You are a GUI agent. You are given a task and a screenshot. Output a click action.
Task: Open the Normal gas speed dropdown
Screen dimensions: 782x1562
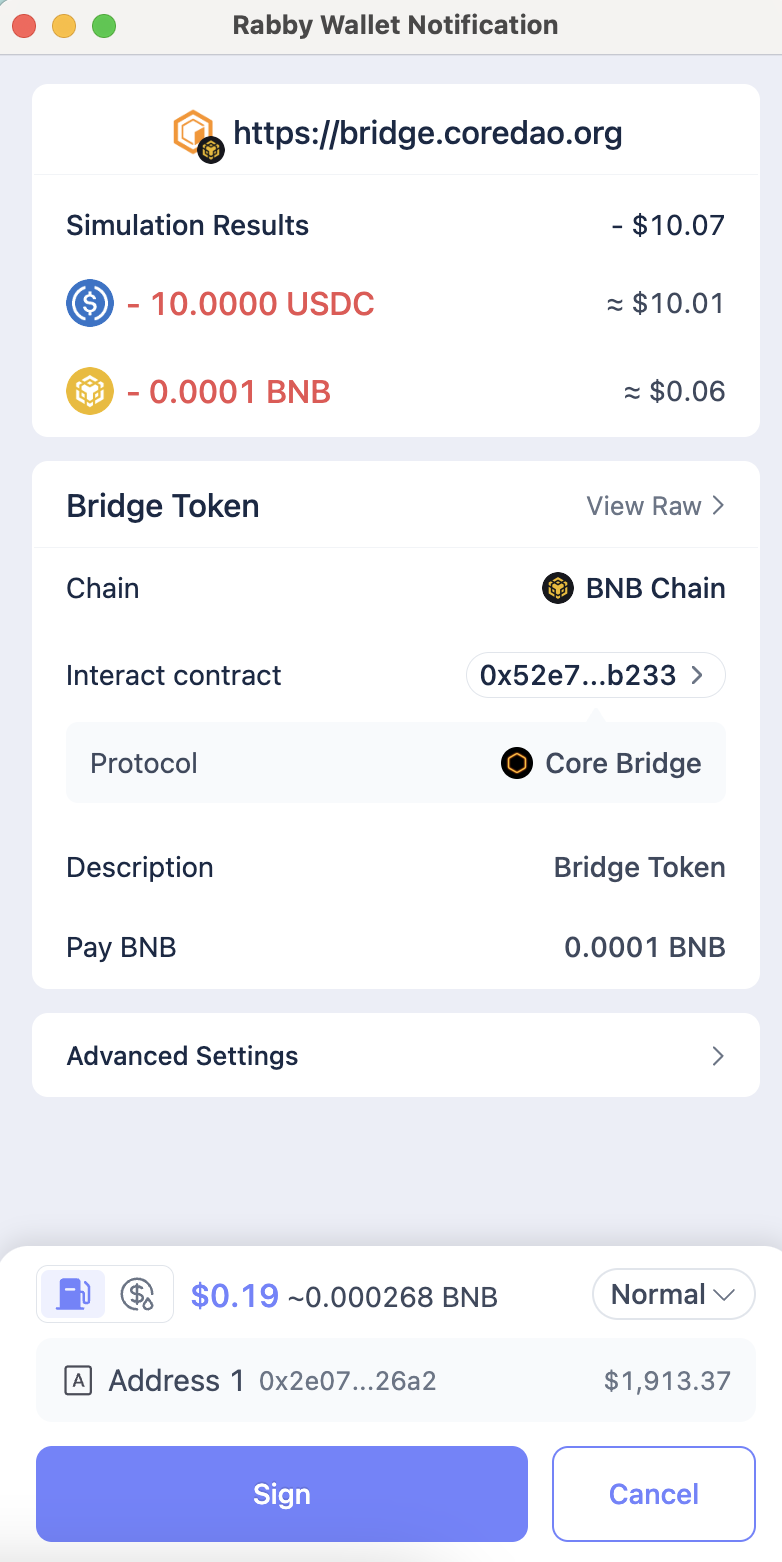[673, 1295]
